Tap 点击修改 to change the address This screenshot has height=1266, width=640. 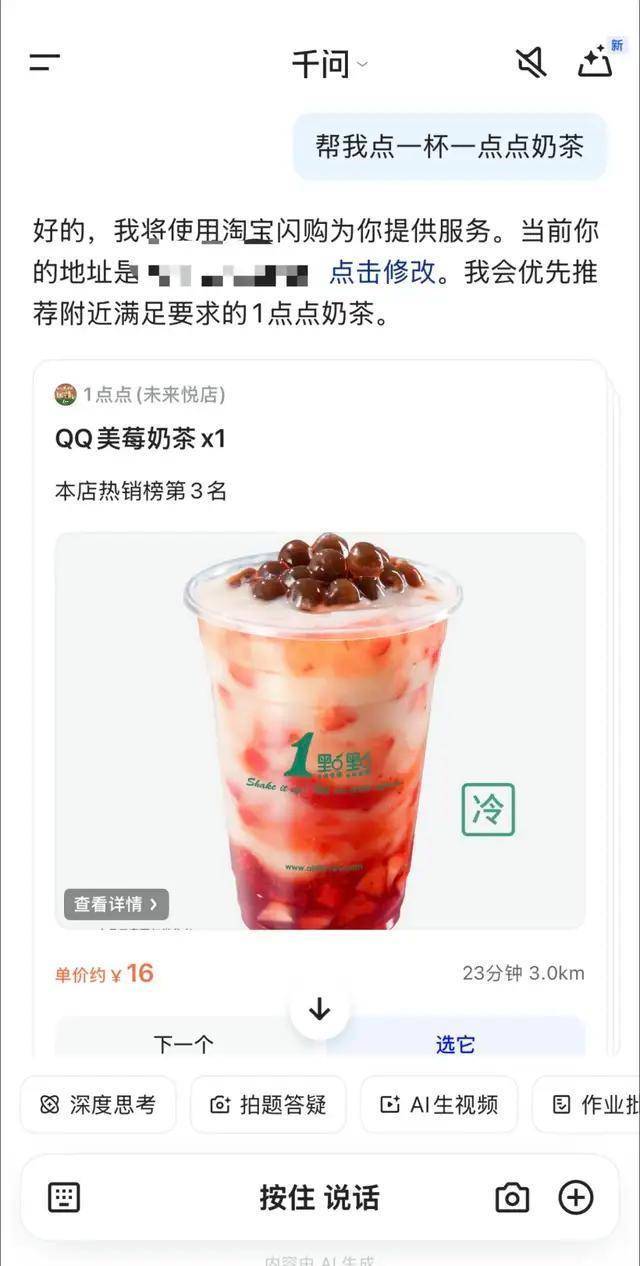click(383, 271)
